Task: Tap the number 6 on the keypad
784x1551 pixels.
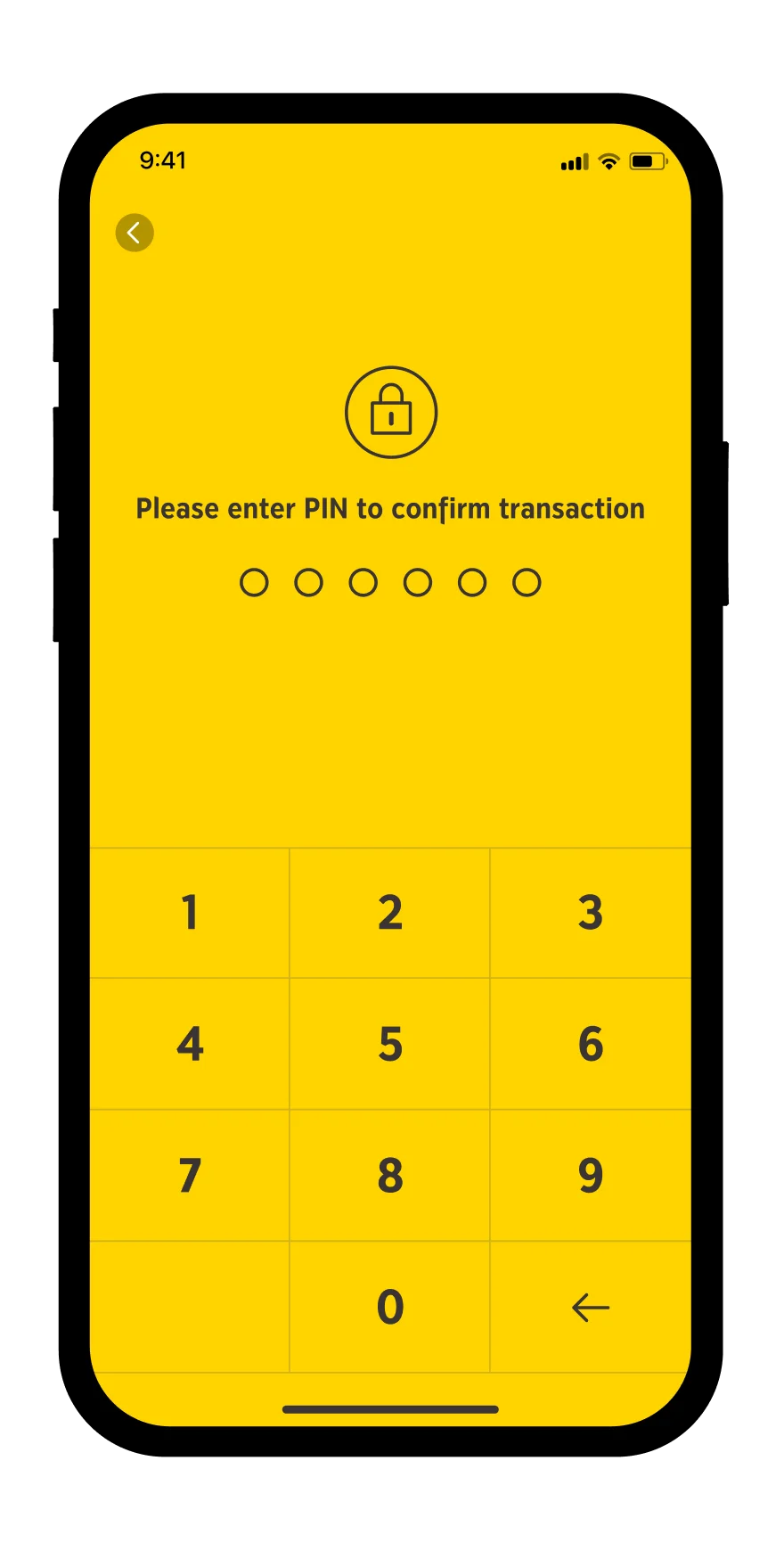Action: [590, 1044]
